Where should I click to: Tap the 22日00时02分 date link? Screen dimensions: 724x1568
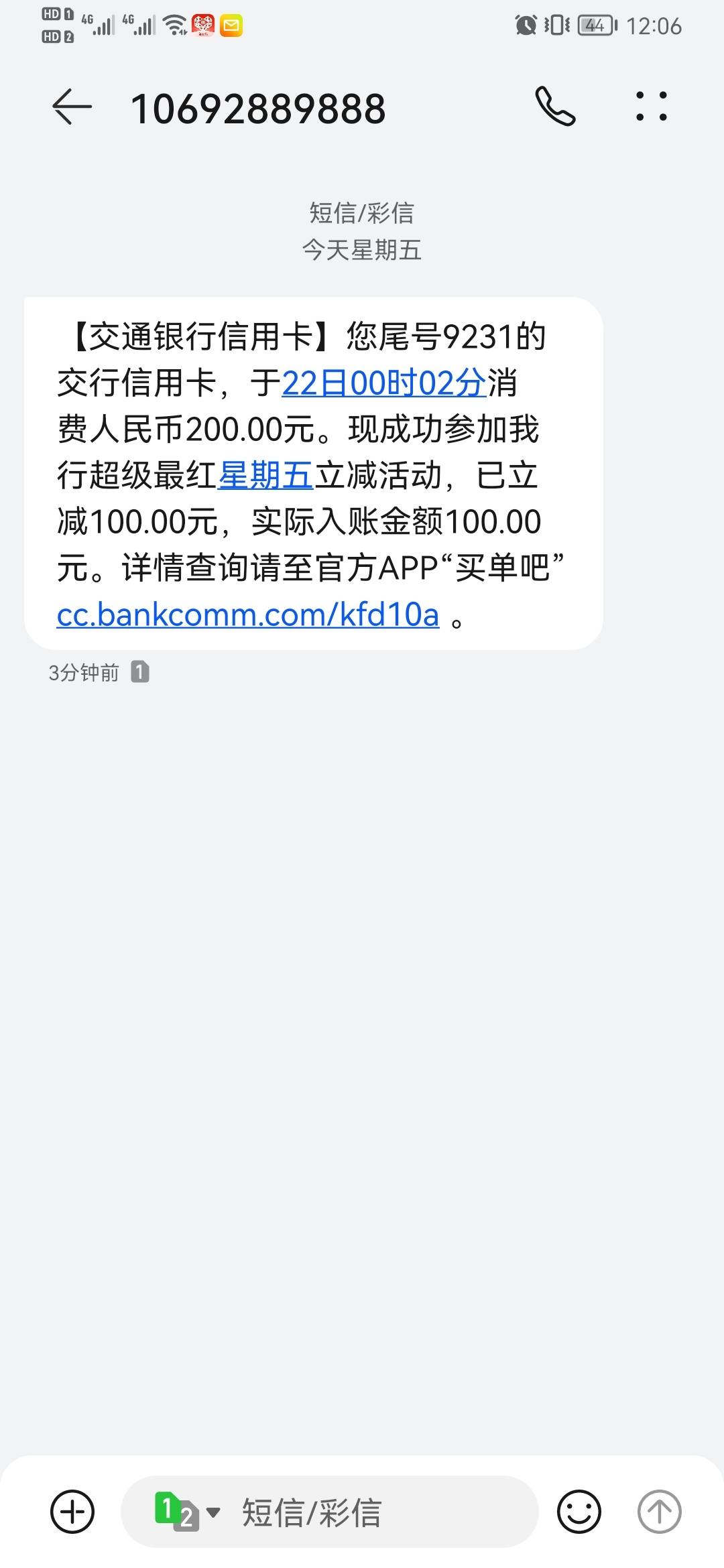[x=383, y=383]
